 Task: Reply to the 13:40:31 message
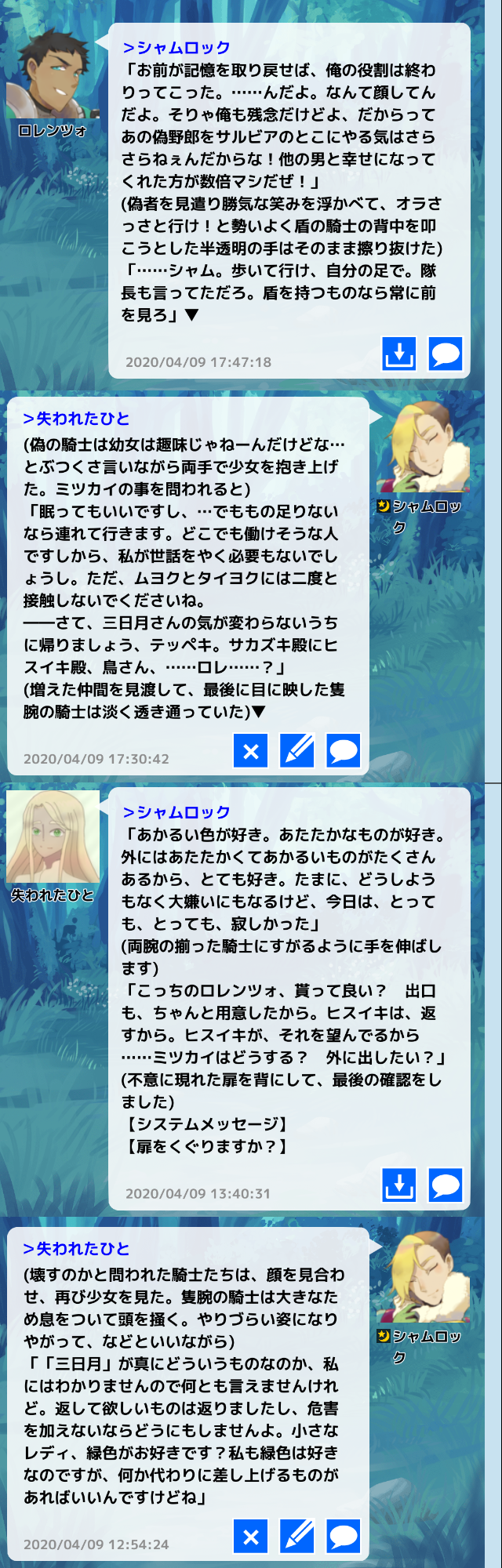pos(446,1185)
